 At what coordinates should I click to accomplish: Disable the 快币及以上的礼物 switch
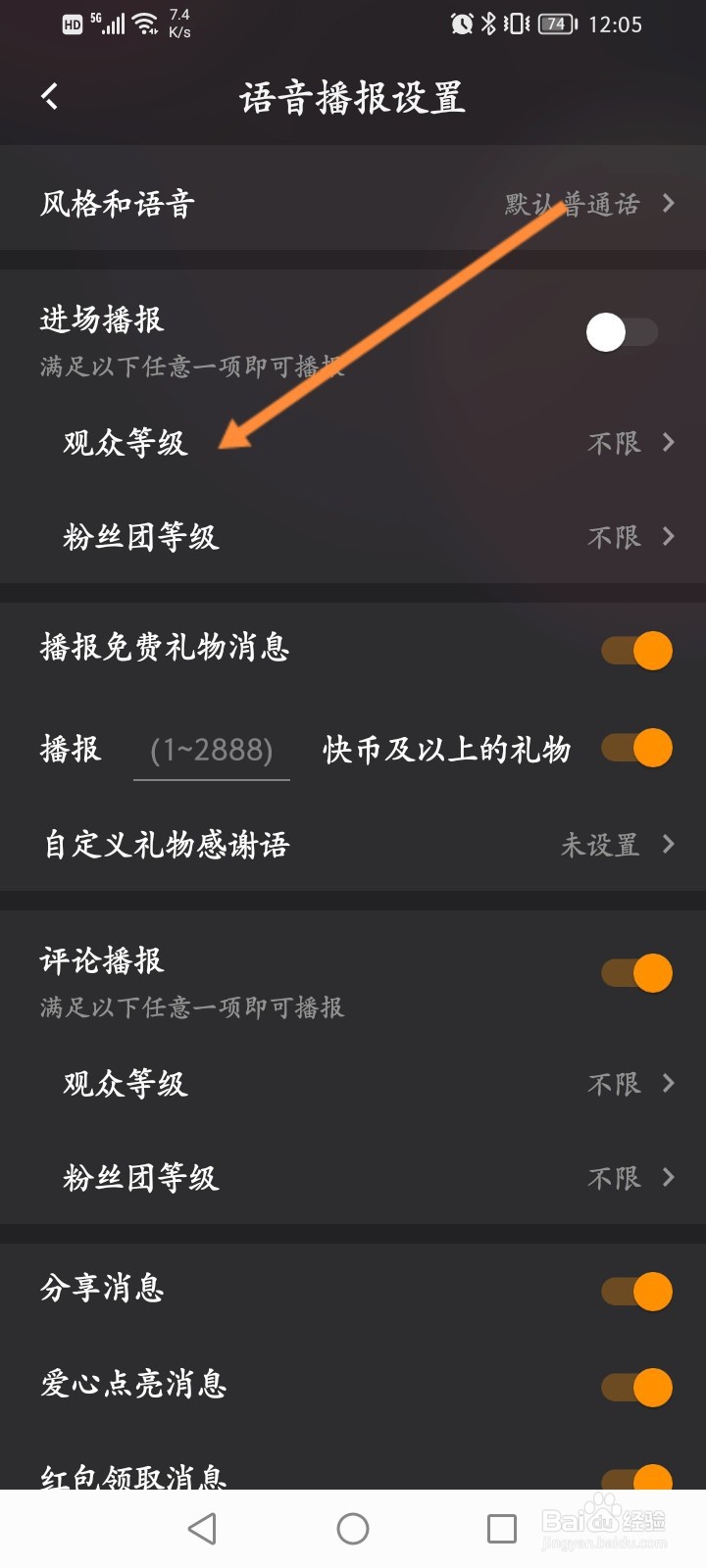(x=636, y=748)
